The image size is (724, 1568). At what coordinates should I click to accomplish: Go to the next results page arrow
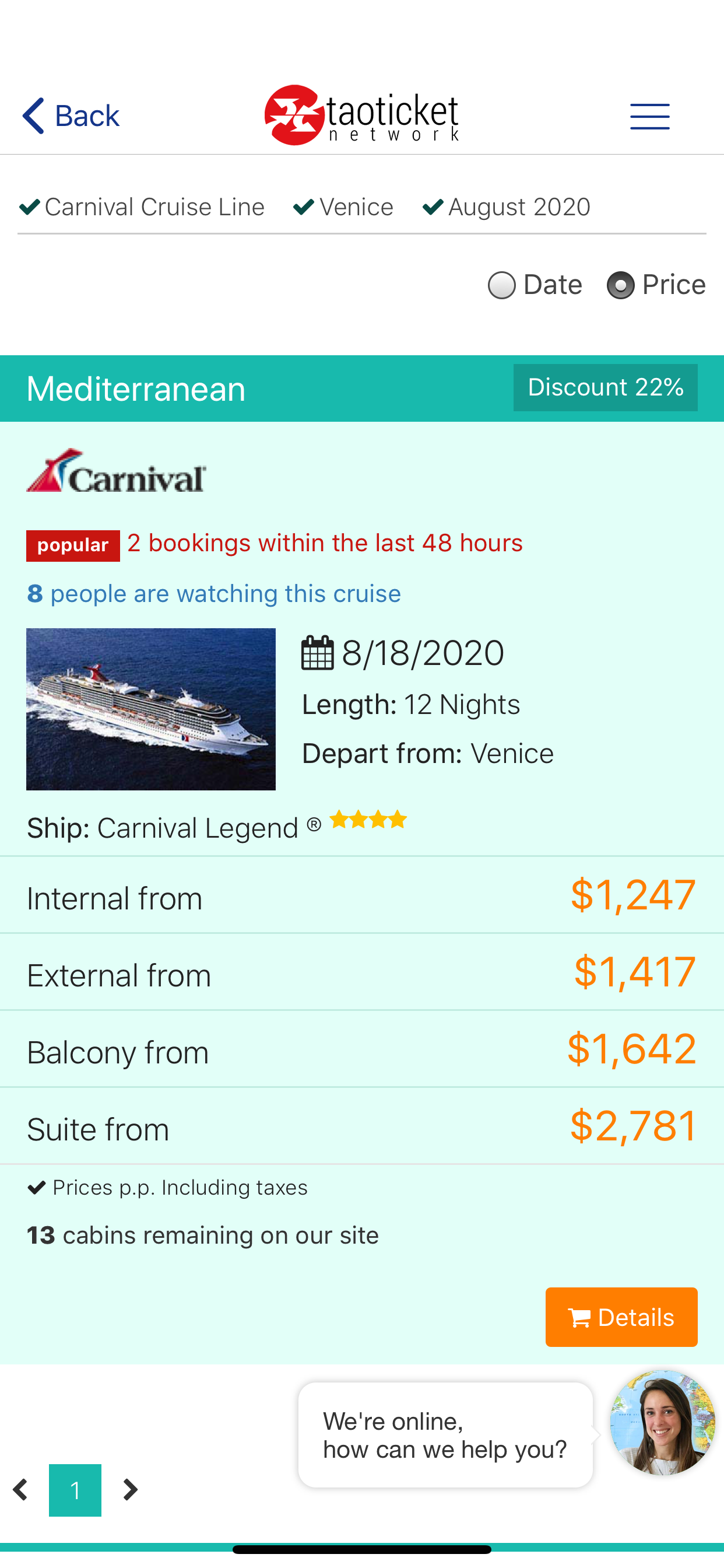130,1489
